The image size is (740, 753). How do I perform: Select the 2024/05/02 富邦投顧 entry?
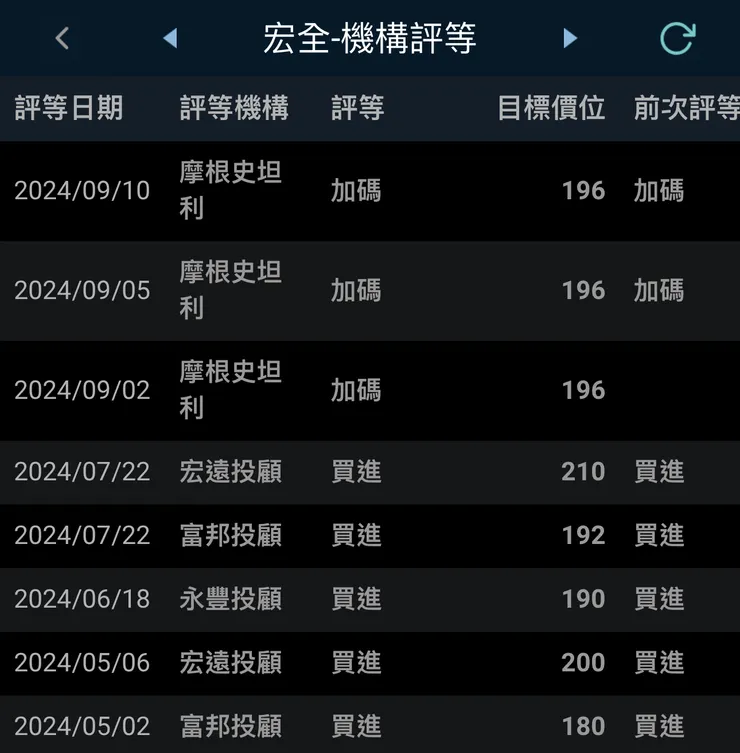tap(370, 726)
